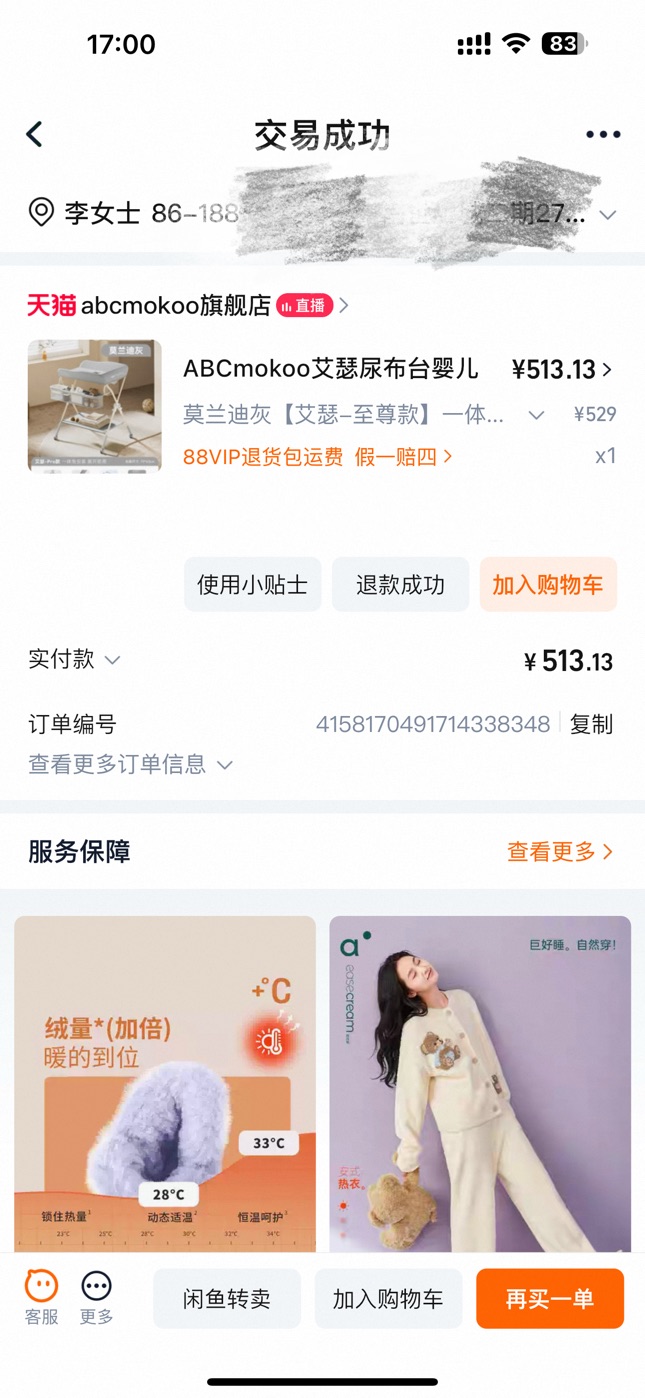The width and height of the screenshot is (645, 1398).
Task: Open 查看更多 under 服务保障
Action: pyautogui.click(x=559, y=852)
